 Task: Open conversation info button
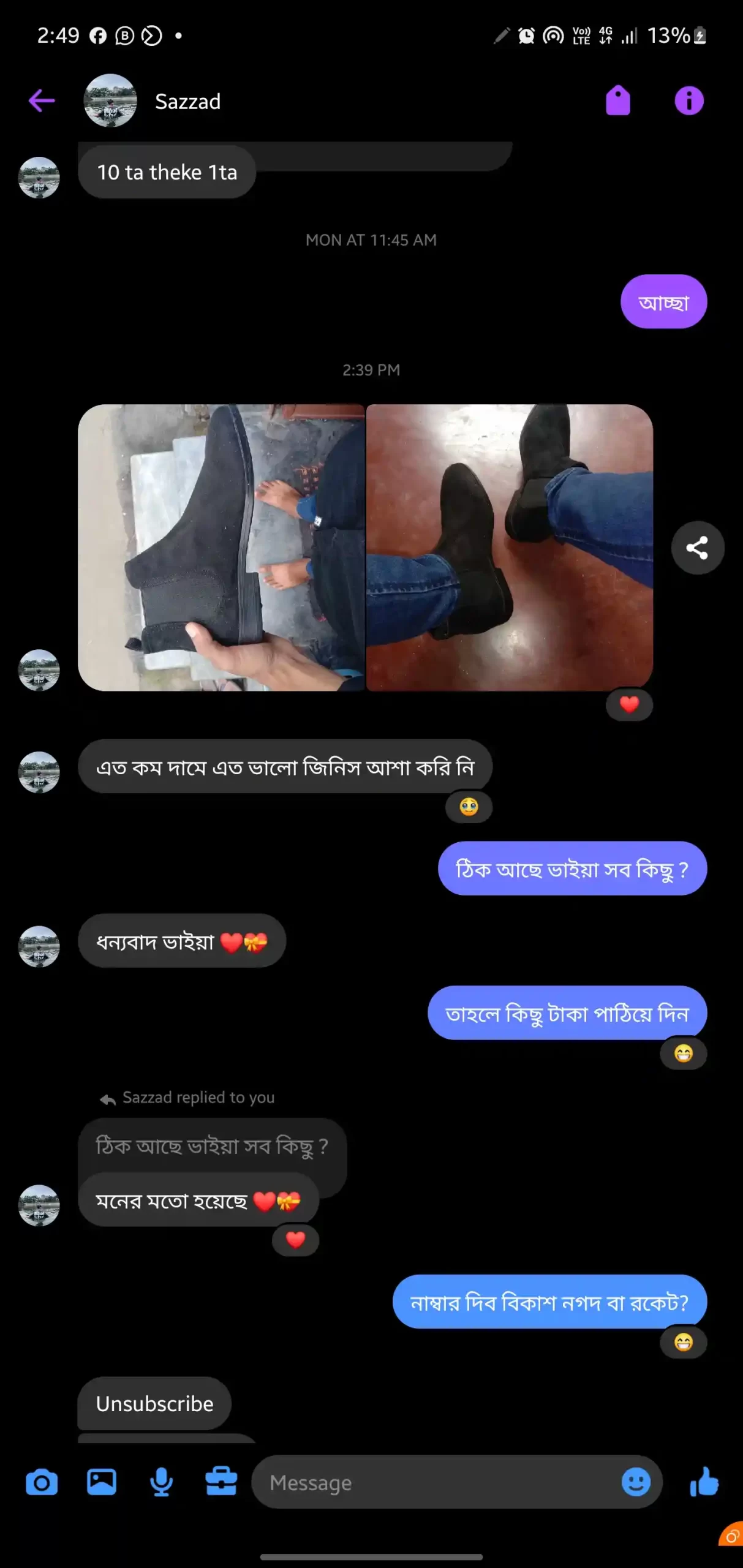[689, 100]
